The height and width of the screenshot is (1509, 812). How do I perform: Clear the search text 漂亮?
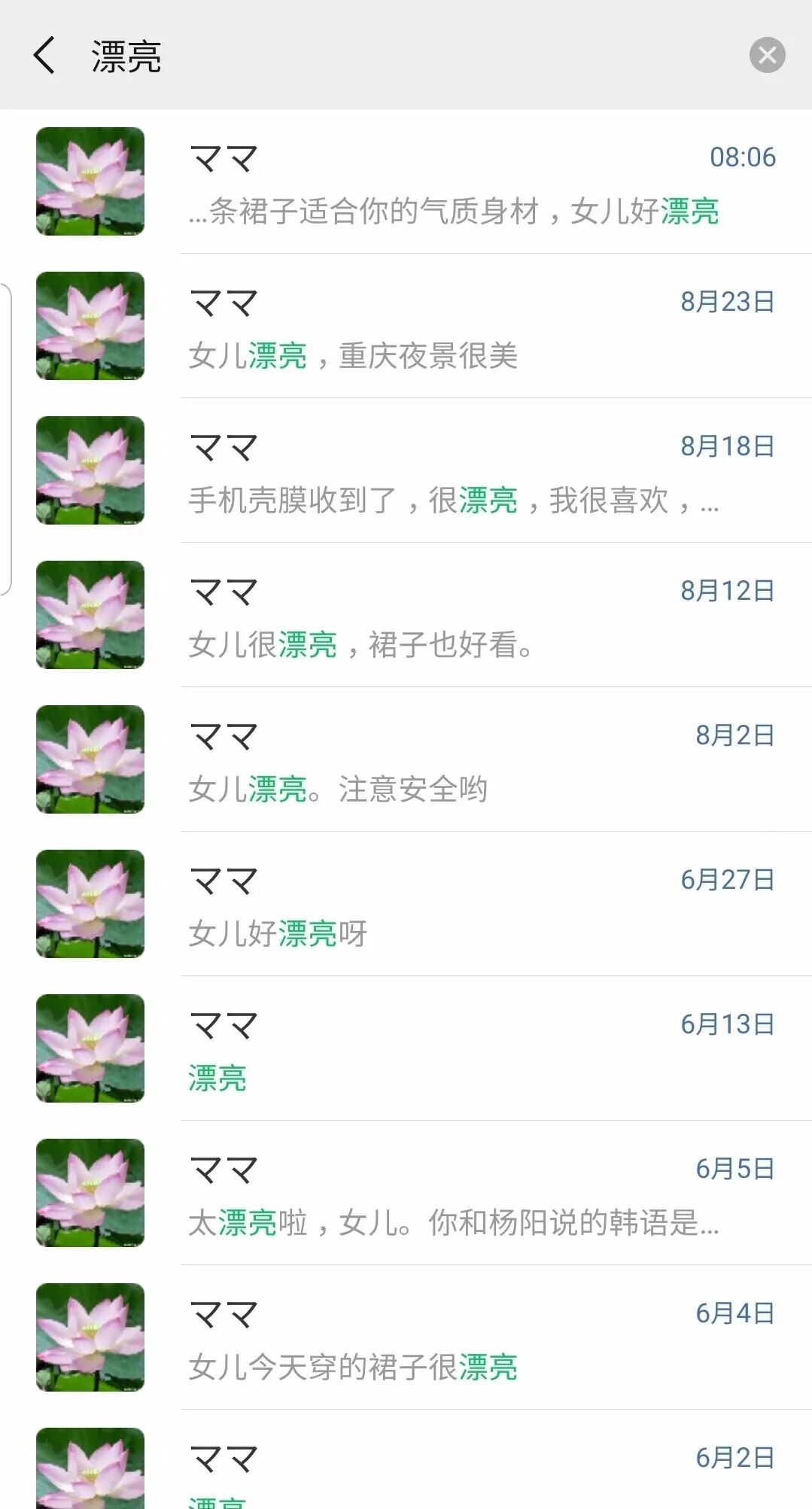[x=767, y=55]
